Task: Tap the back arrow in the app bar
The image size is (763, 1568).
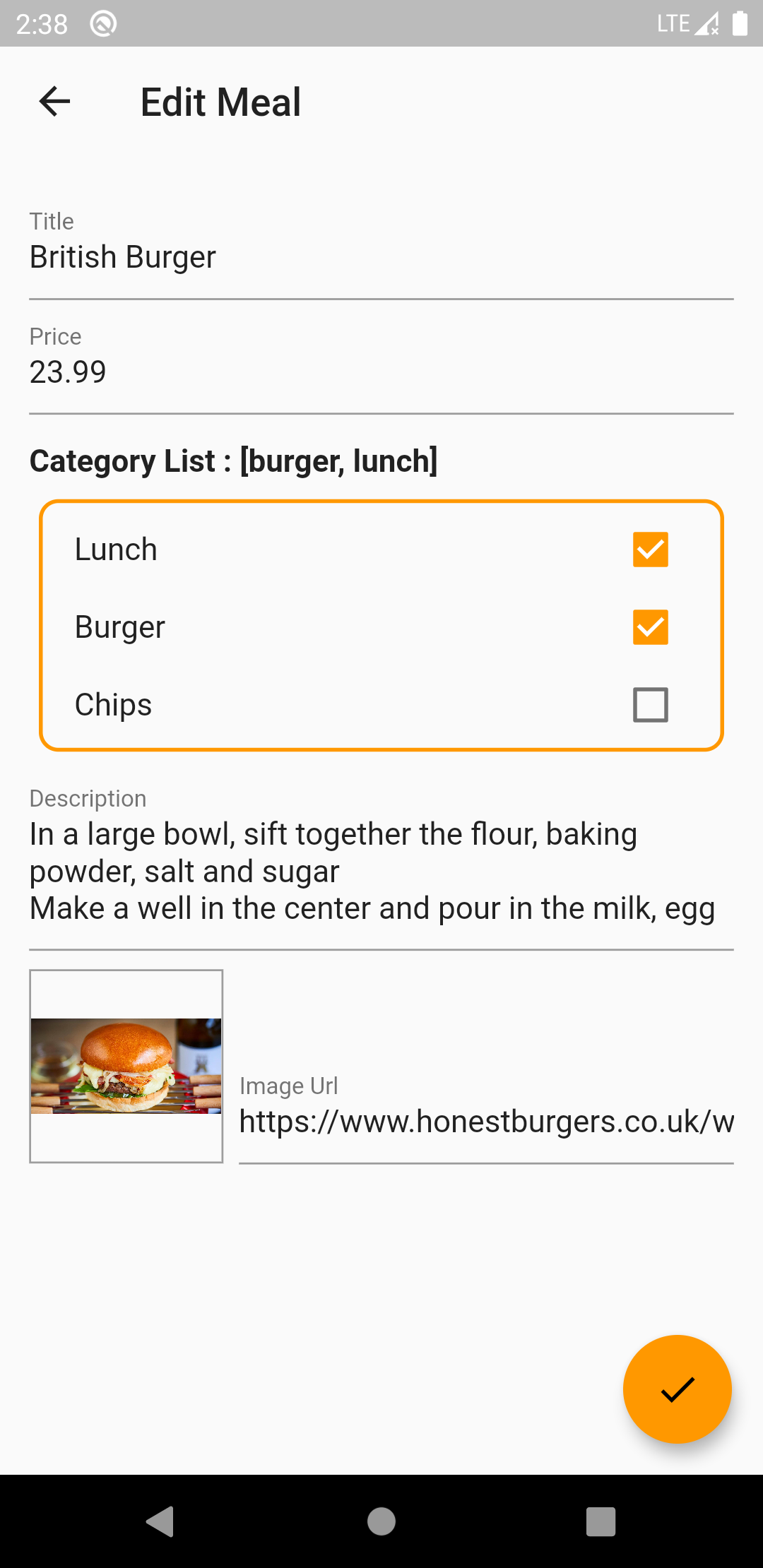Action: (54, 102)
